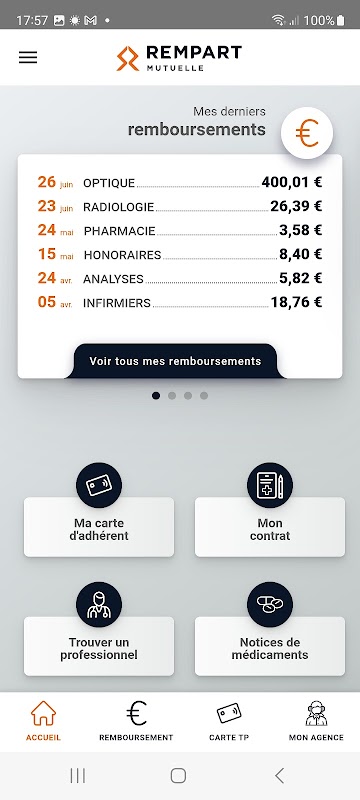Jump to the second carousel page dot
This screenshot has width=360, height=800.
click(172, 395)
